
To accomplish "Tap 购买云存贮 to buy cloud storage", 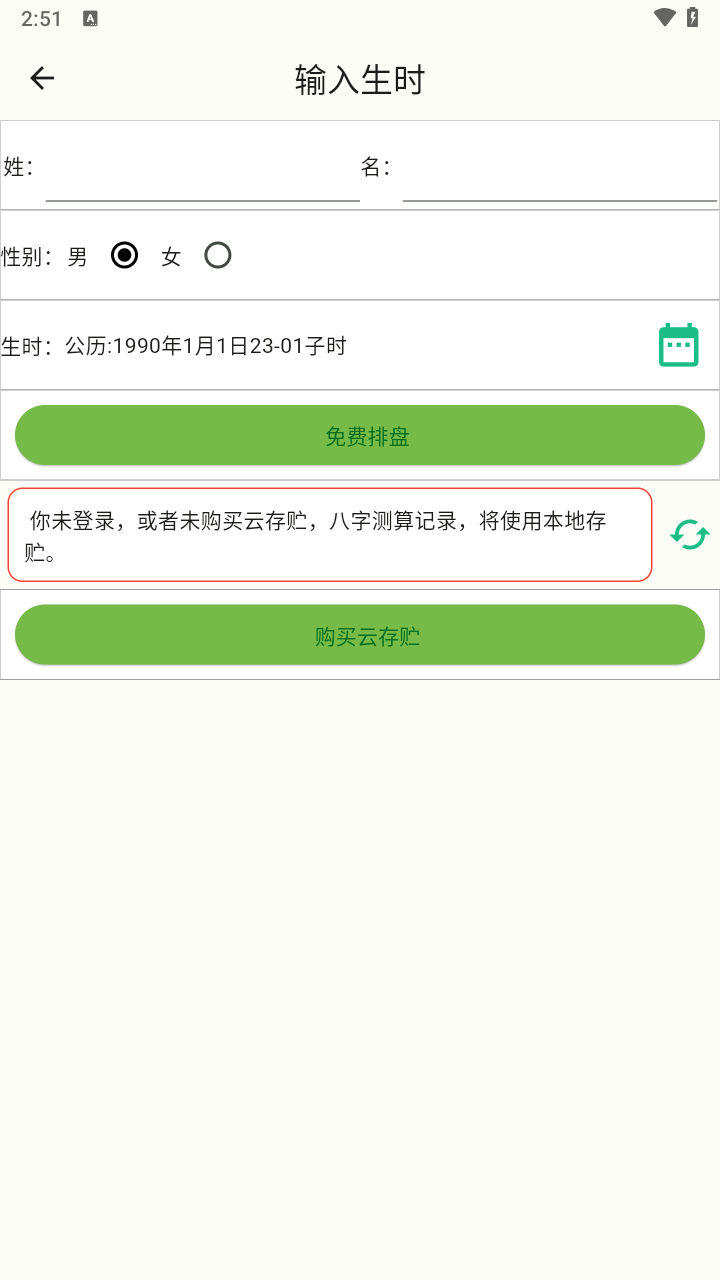I will (360, 635).
